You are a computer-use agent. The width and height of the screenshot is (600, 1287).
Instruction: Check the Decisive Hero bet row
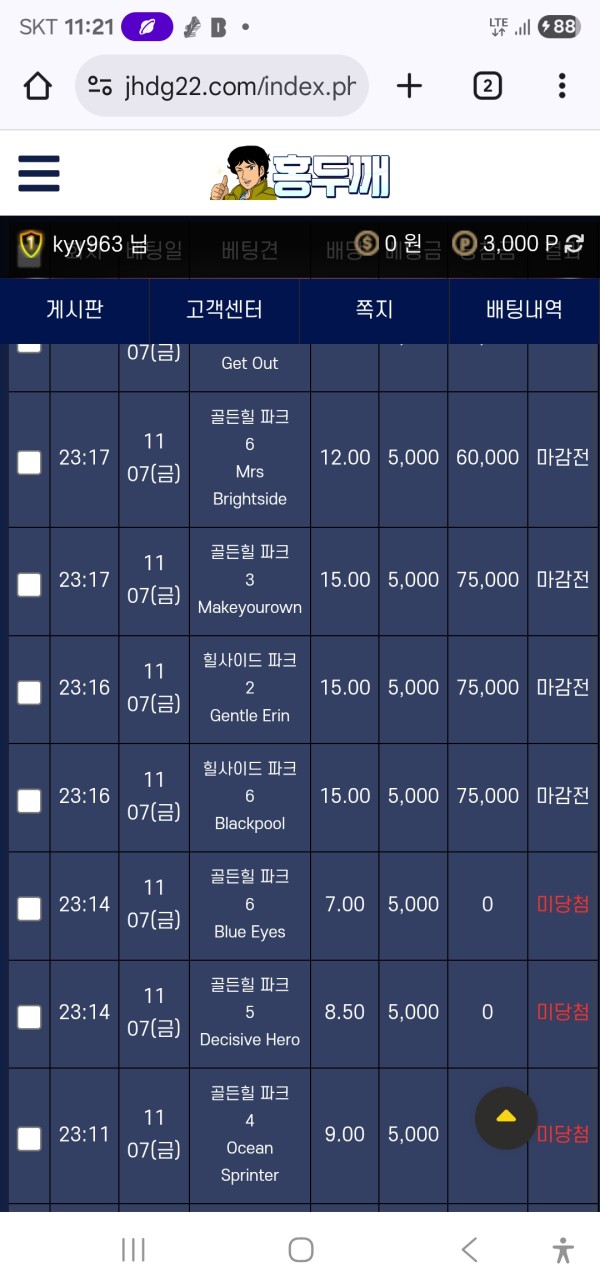click(x=30, y=1016)
